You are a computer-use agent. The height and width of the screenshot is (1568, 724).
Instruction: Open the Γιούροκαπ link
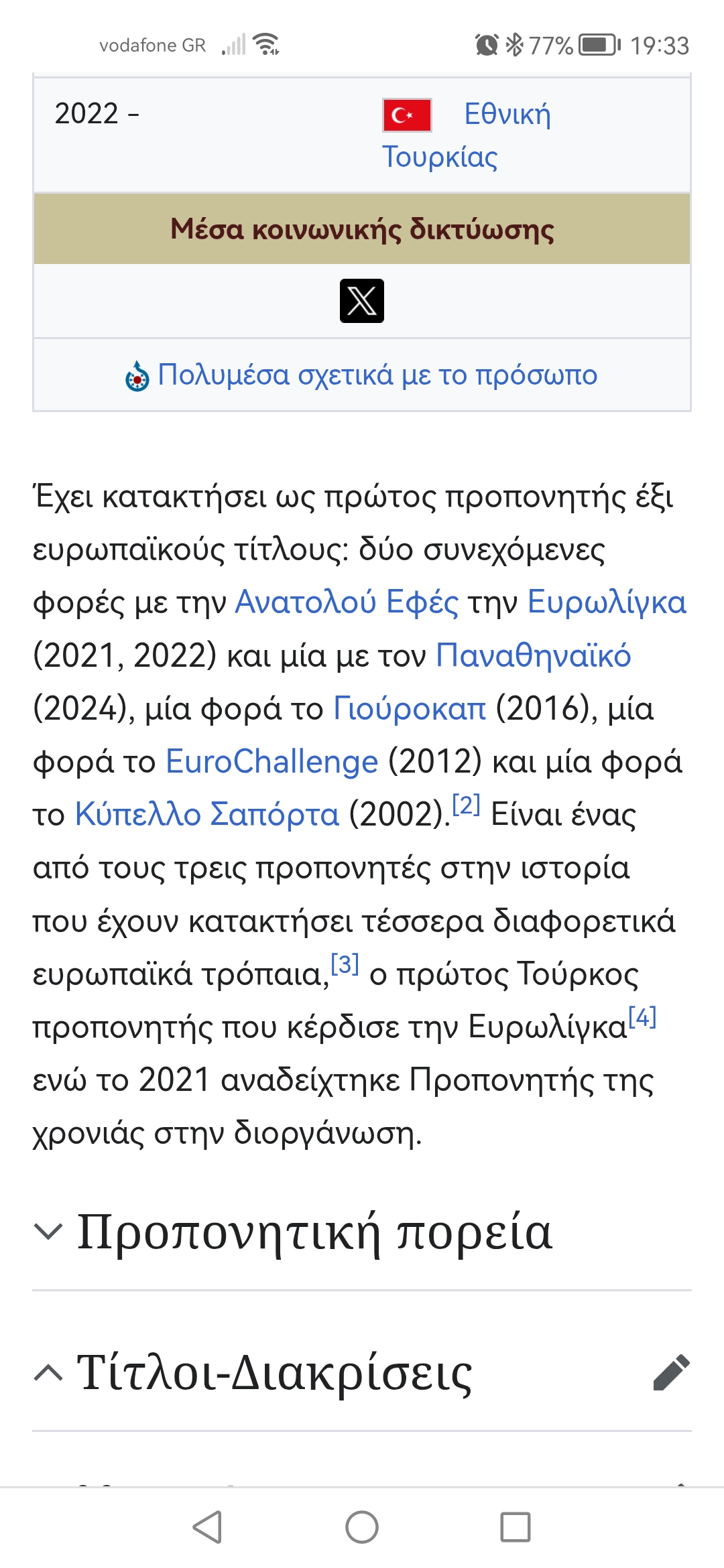pyautogui.click(x=410, y=708)
